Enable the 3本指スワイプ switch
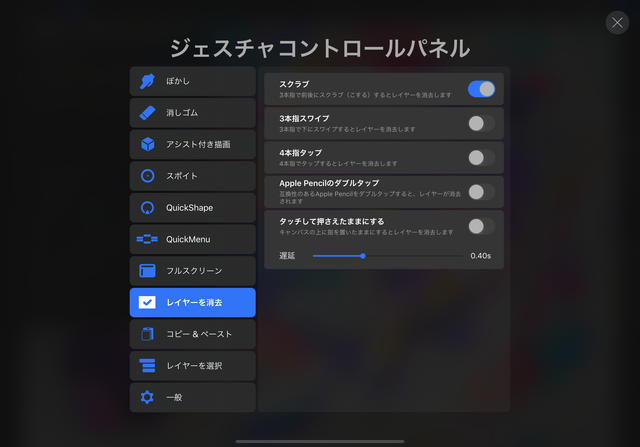The width and height of the screenshot is (640, 447). pos(481,123)
